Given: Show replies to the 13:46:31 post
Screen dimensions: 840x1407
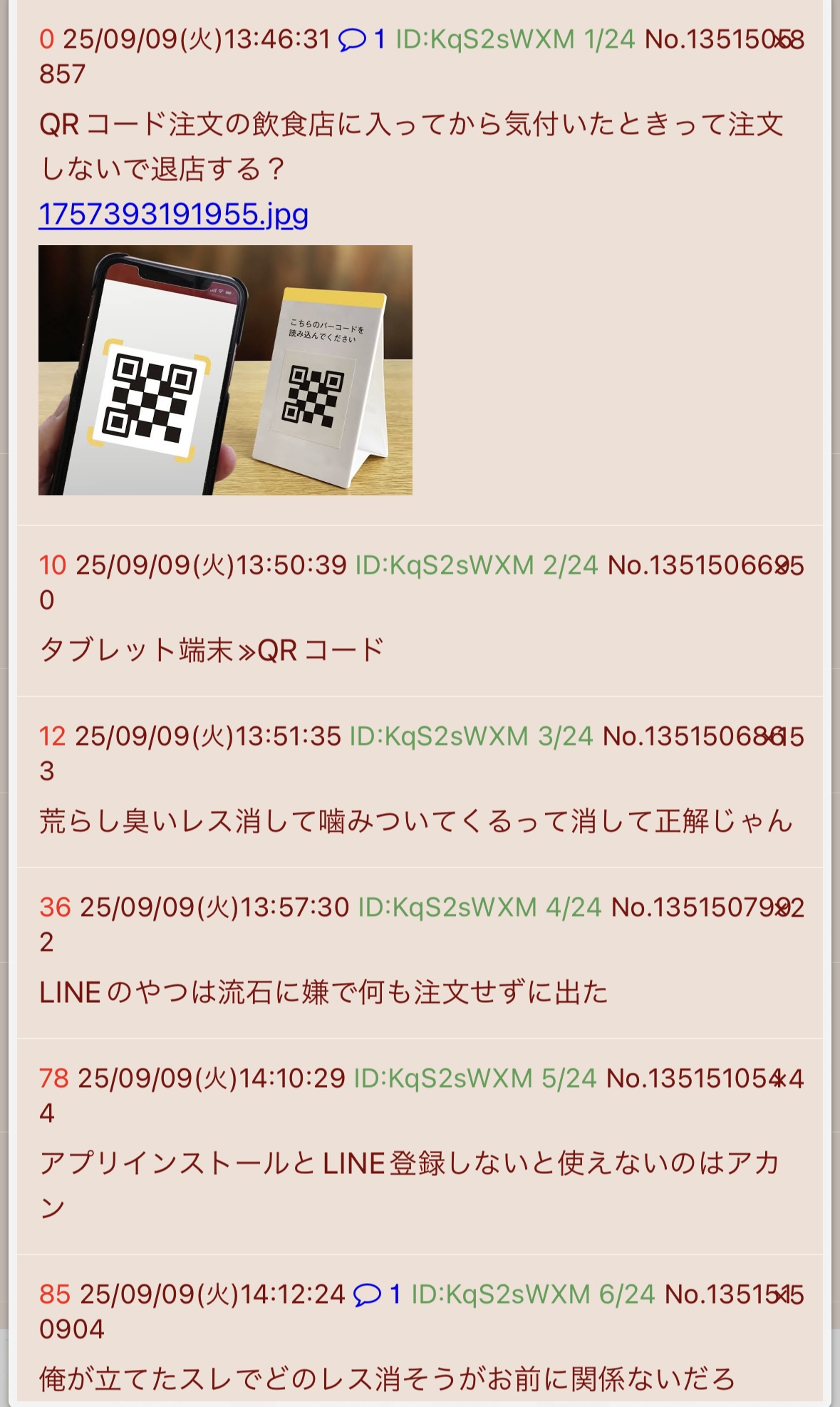Looking at the screenshot, I should pyautogui.click(x=361, y=39).
